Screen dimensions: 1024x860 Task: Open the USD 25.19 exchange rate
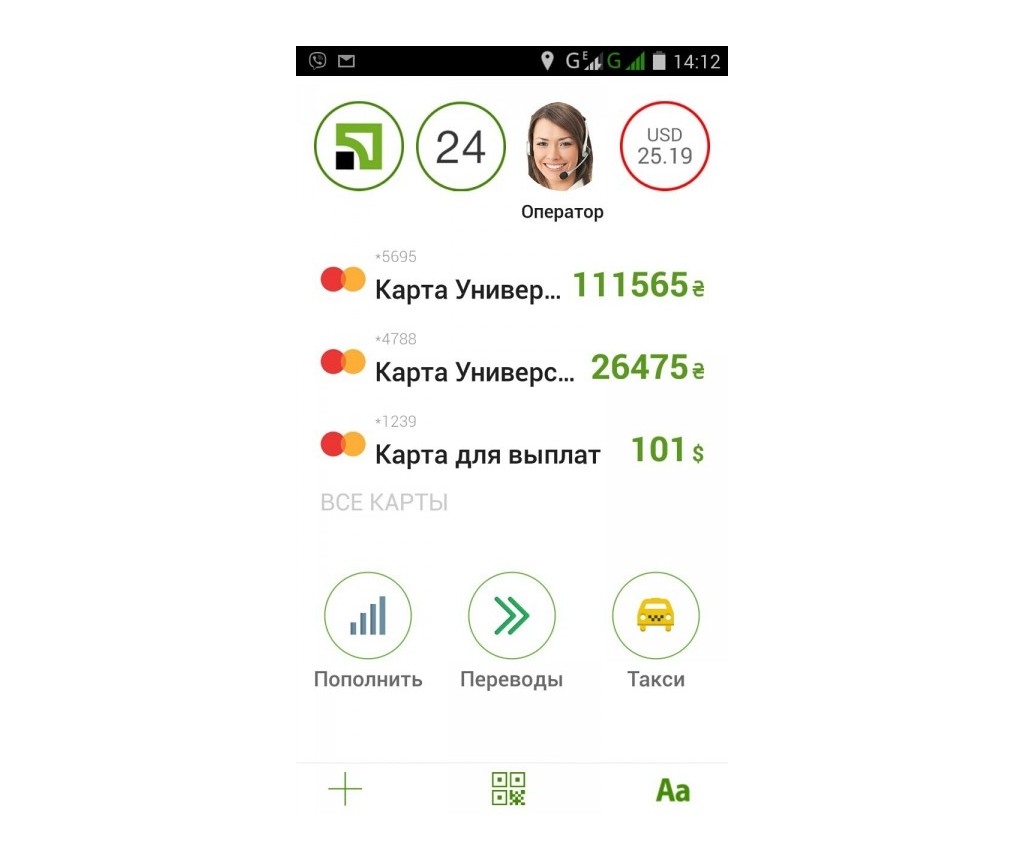pyautogui.click(x=664, y=147)
